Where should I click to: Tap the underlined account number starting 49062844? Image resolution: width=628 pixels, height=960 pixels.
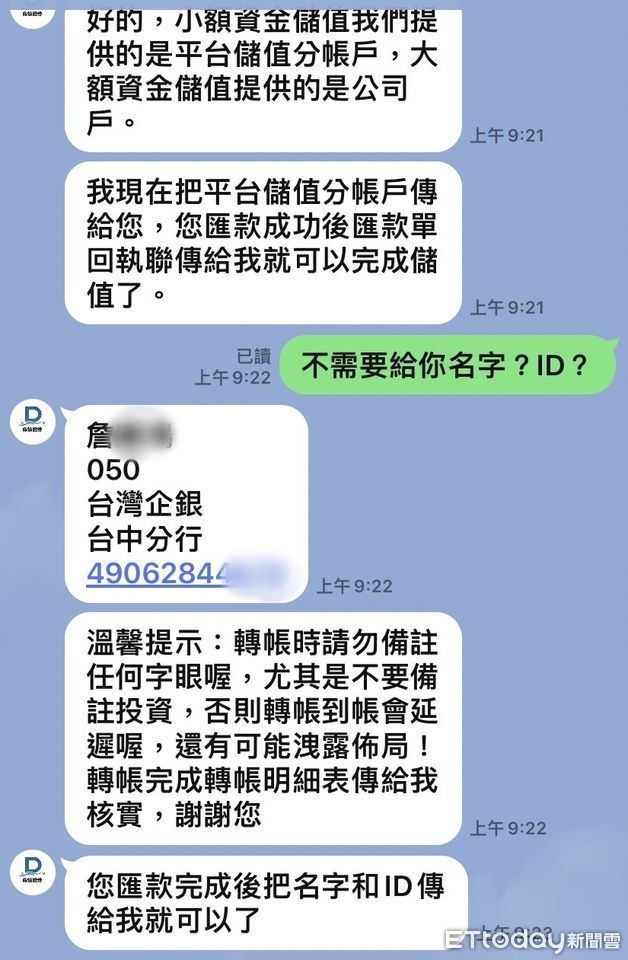coord(160,574)
